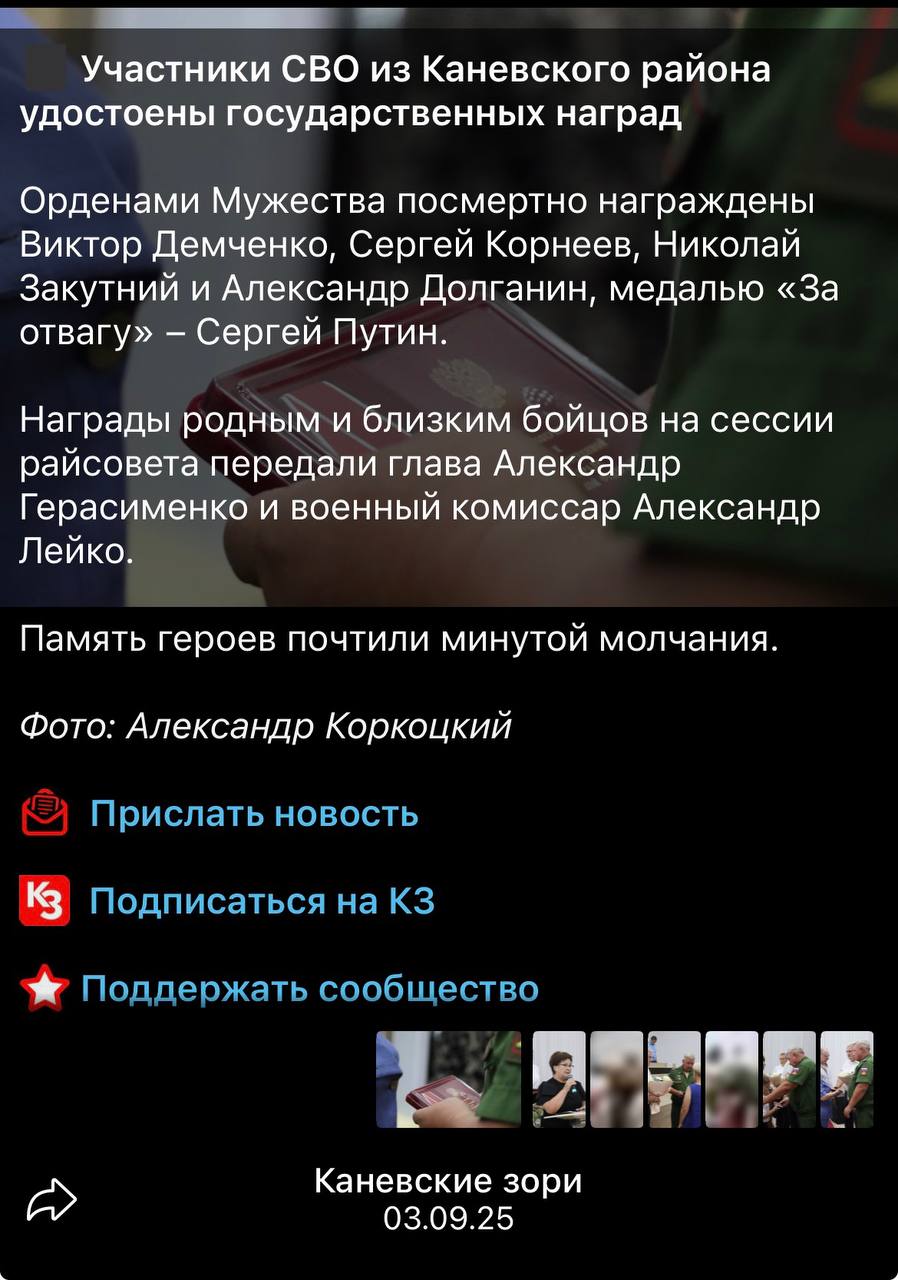This screenshot has width=898, height=1280.
Task: Open the "Поддержать сообщество" link
Action: (309, 988)
